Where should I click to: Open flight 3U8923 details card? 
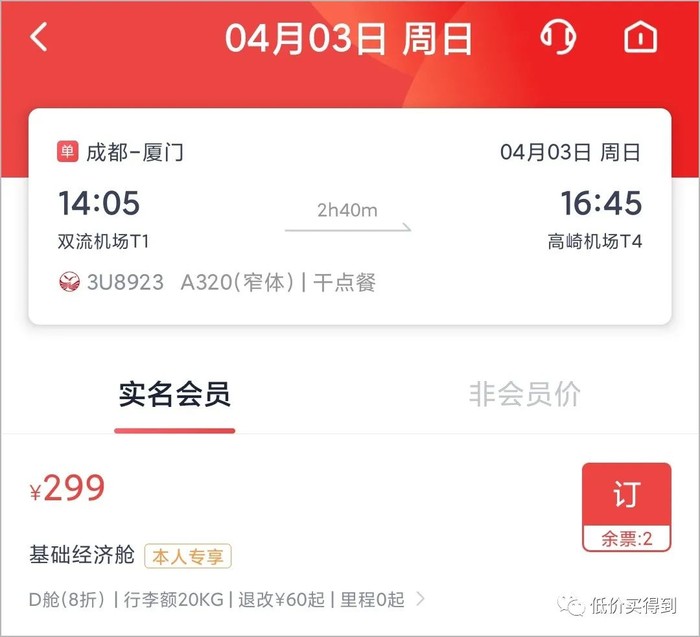pyautogui.click(x=350, y=216)
